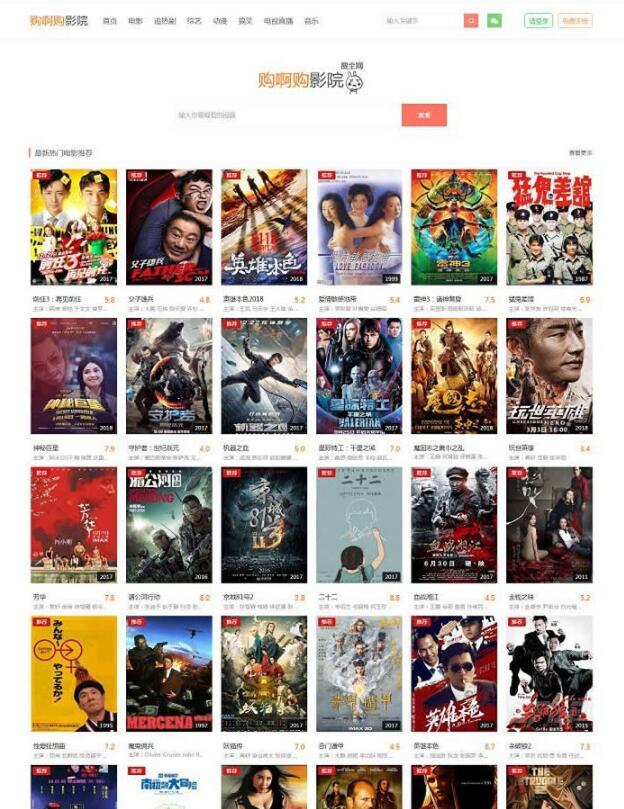
Task: Open movie 父子雄兵
Action: click(x=169, y=226)
